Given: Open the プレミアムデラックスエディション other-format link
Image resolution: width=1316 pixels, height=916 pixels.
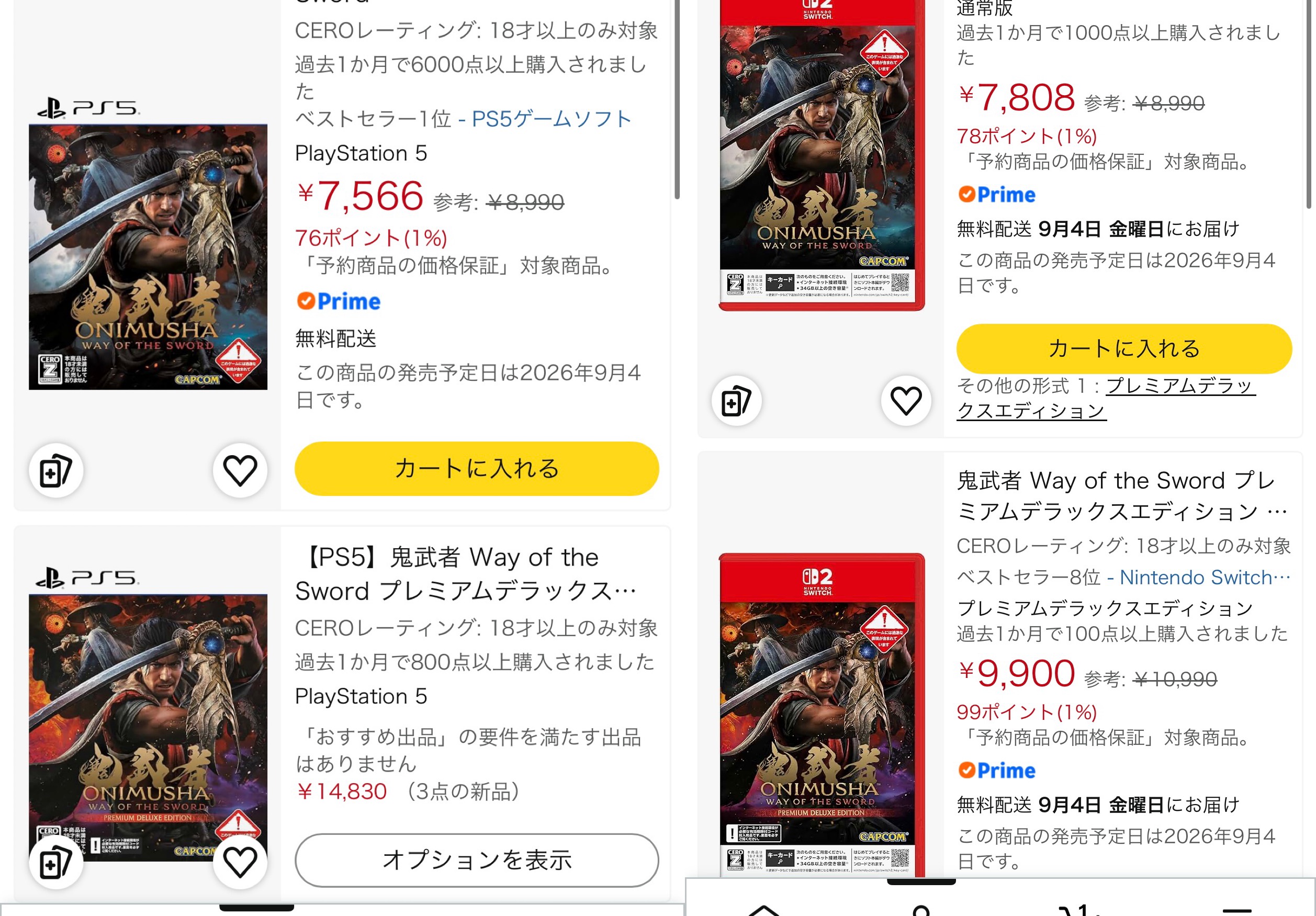Looking at the screenshot, I should point(1106,398).
